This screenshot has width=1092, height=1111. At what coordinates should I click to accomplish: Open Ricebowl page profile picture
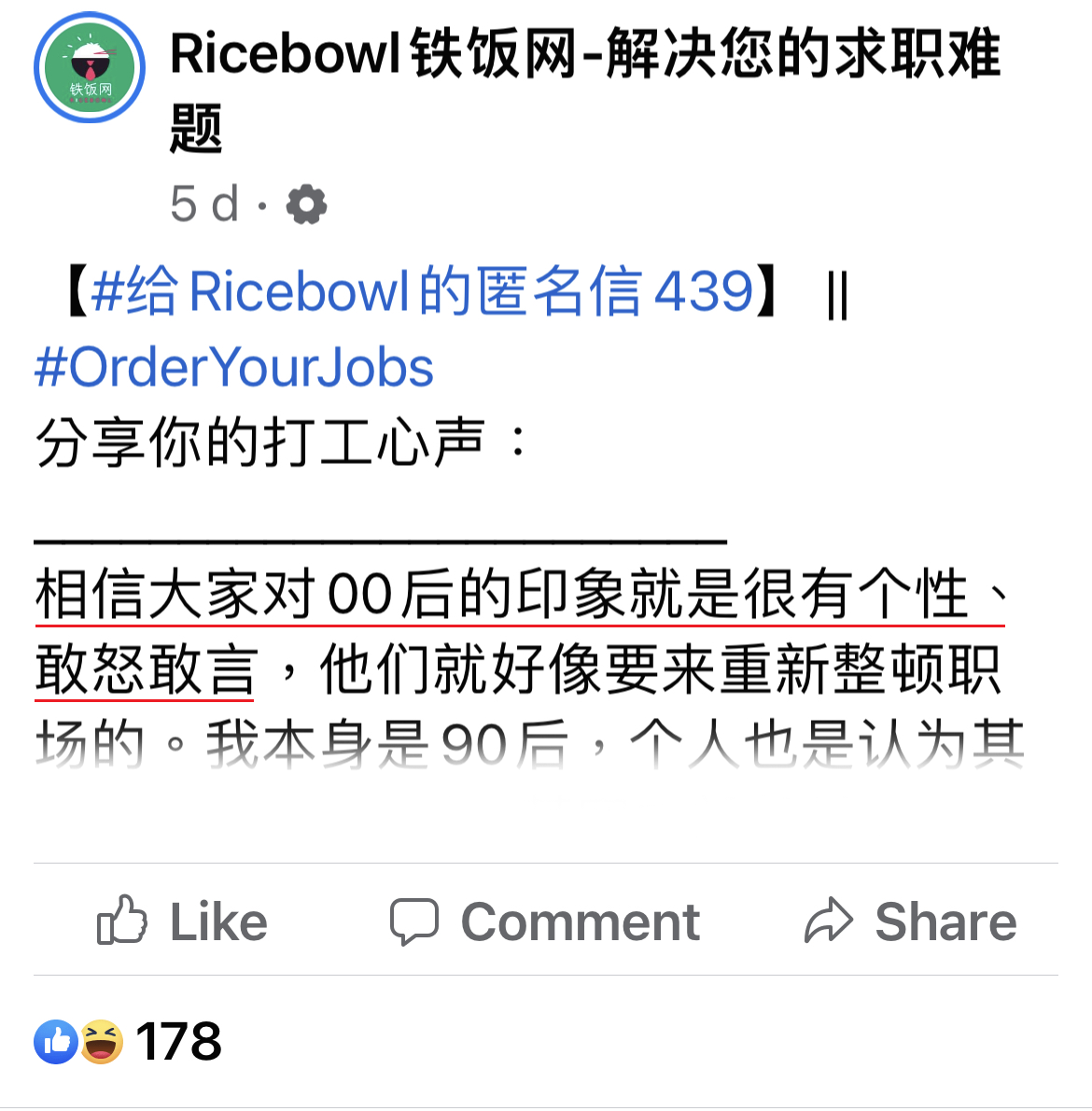[x=90, y=68]
